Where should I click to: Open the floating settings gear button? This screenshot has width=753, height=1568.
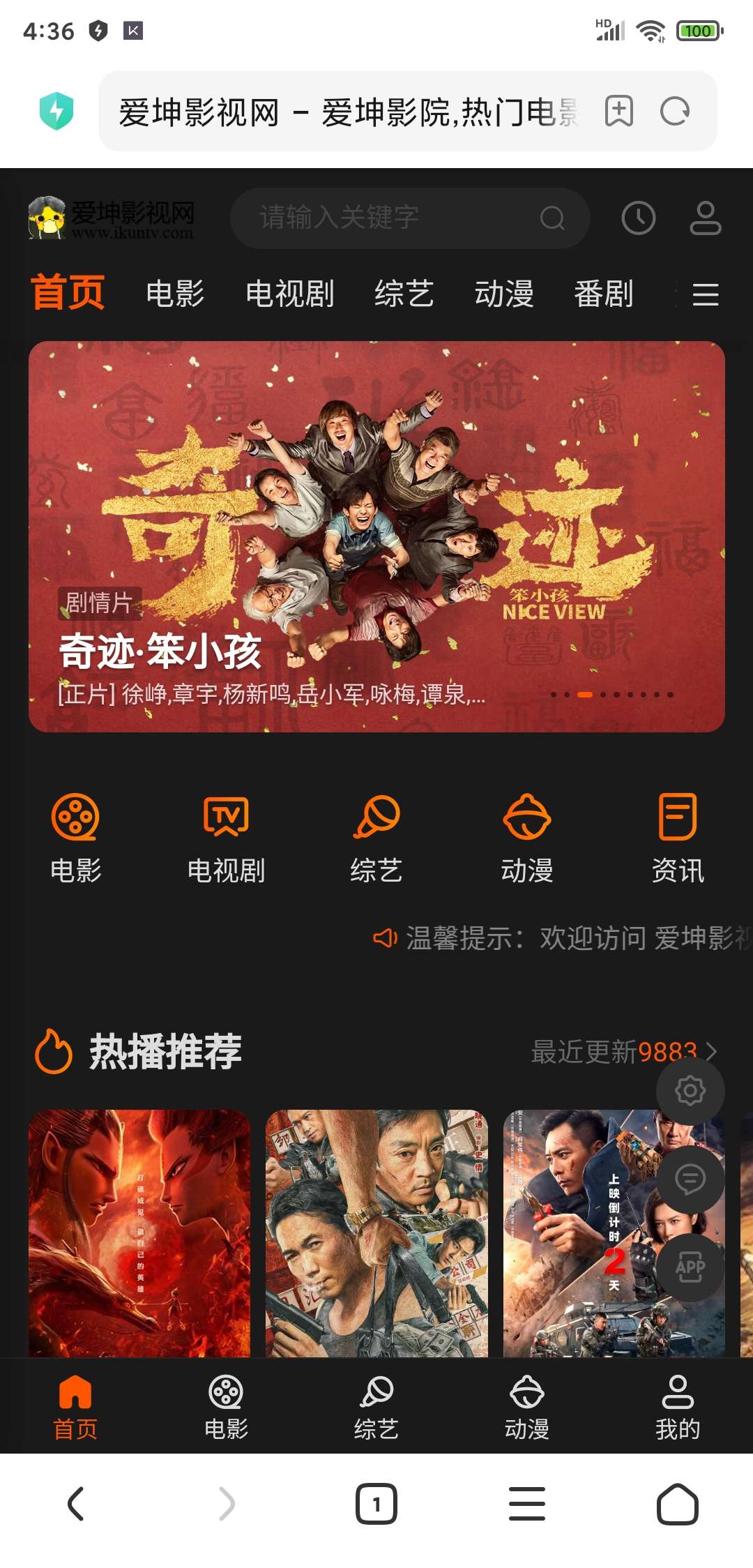(x=690, y=1091)
